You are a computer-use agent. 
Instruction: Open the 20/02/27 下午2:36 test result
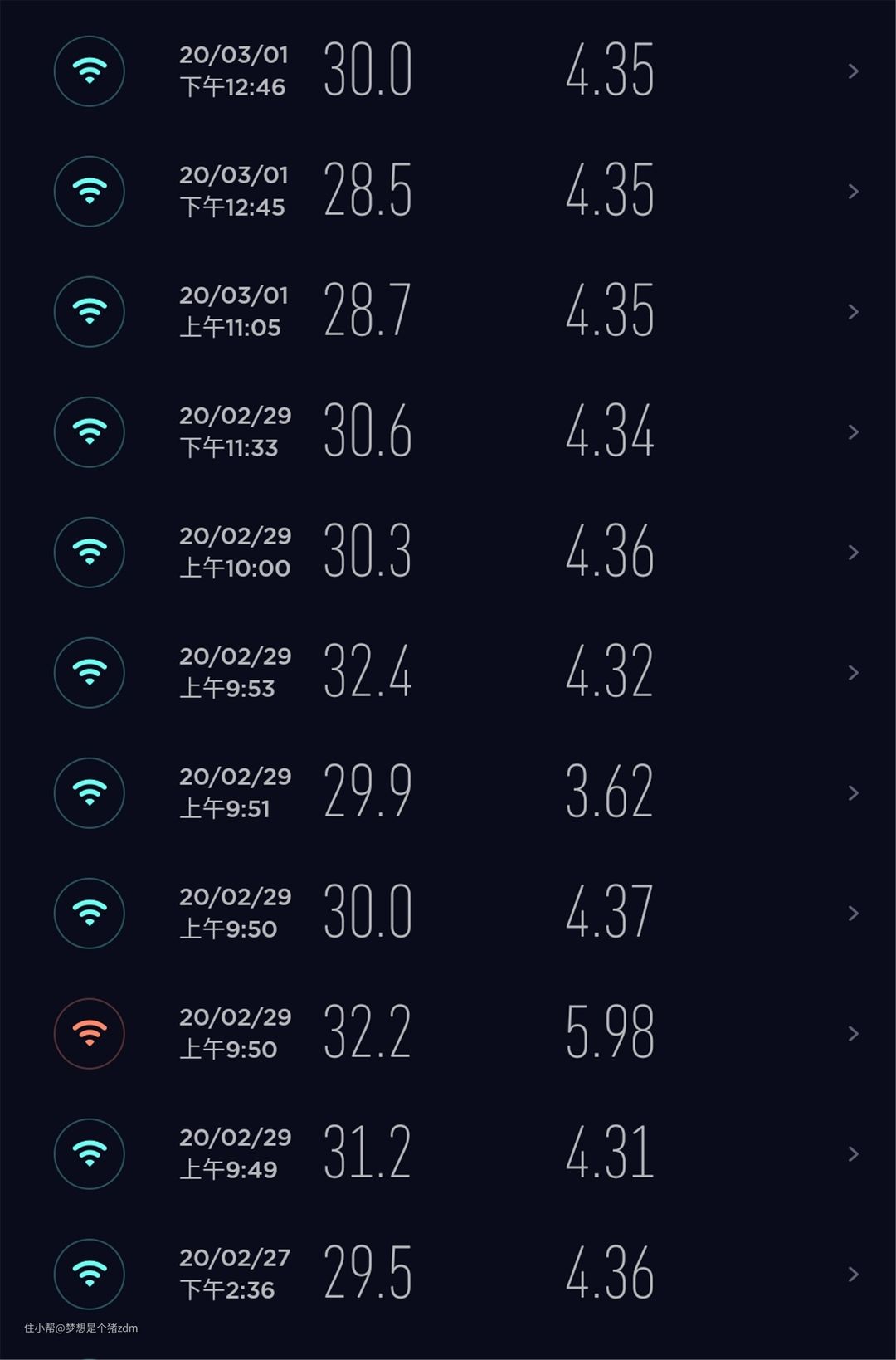click(448, 1275)
